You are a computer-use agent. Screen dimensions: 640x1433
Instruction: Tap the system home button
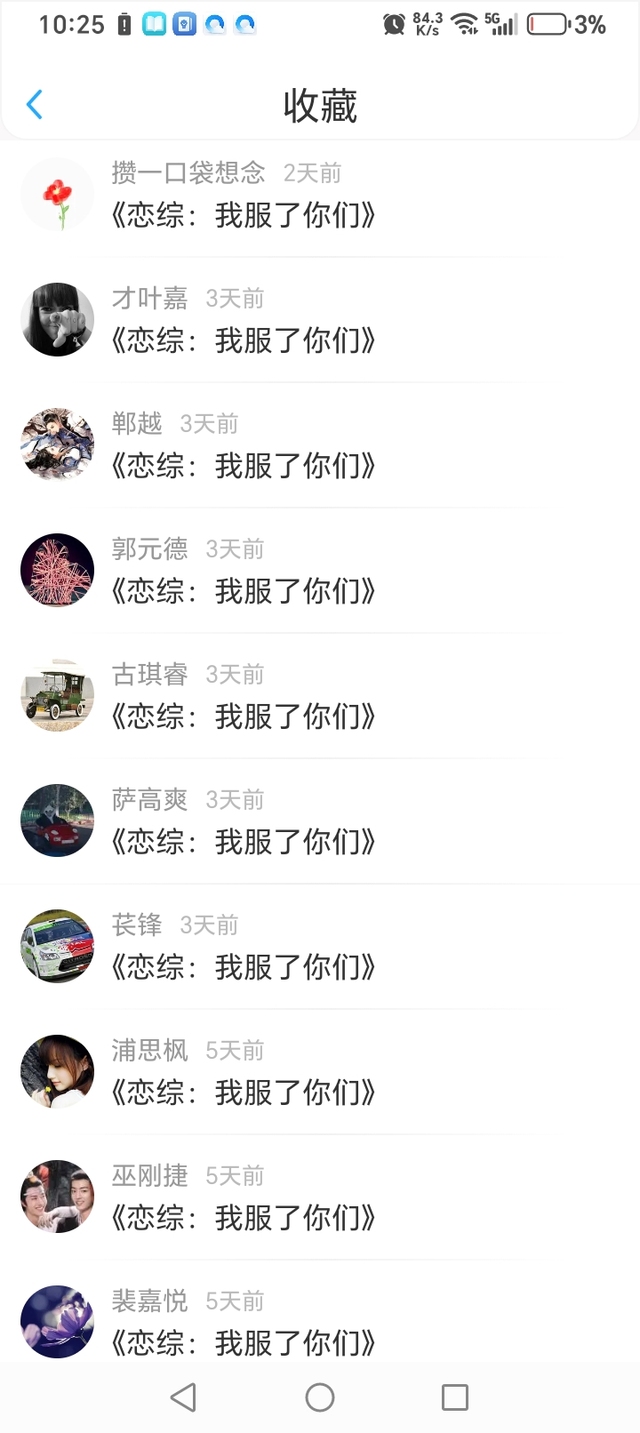point(320,1397)
